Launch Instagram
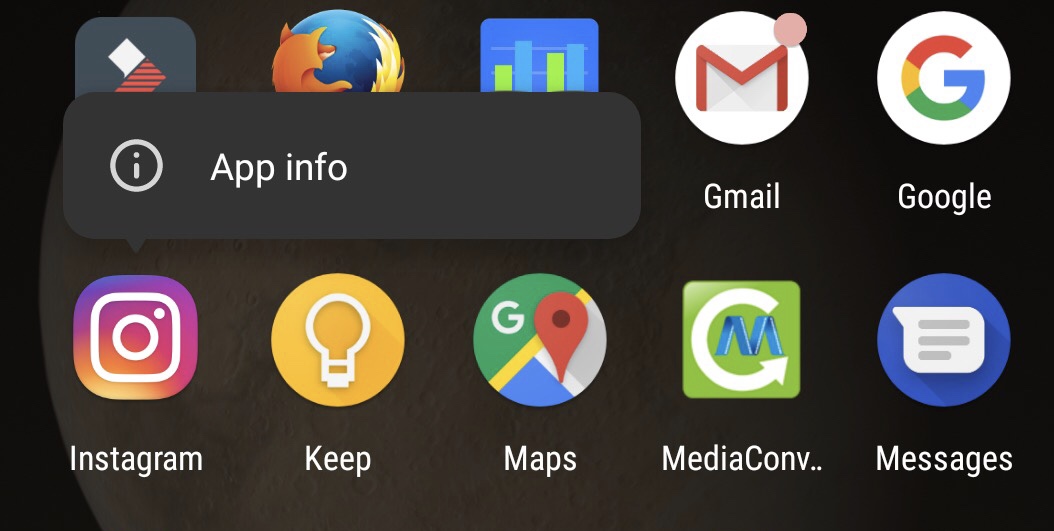The width and height of the screenshot is (1054, 531). click(x=136, y=340)
